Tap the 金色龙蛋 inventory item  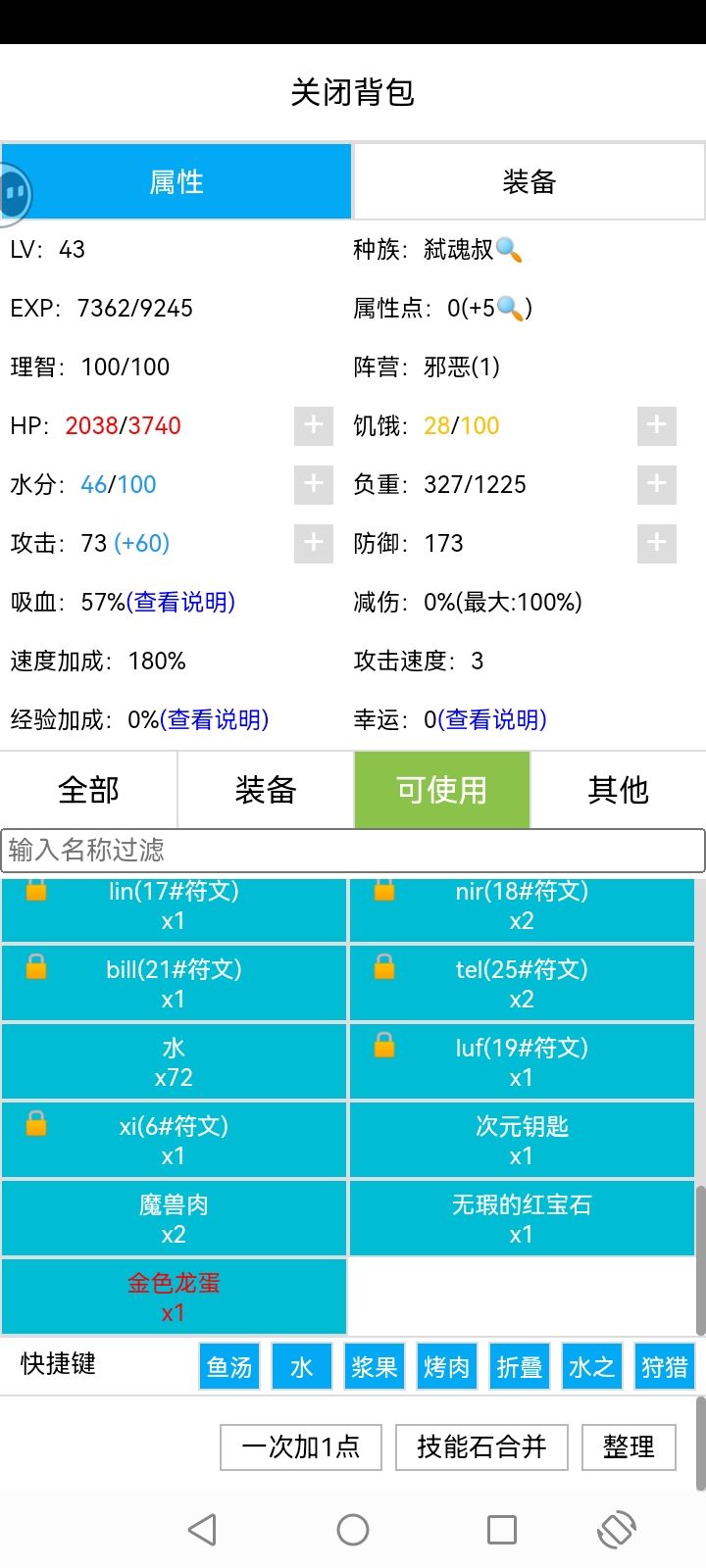point(173,1296)
